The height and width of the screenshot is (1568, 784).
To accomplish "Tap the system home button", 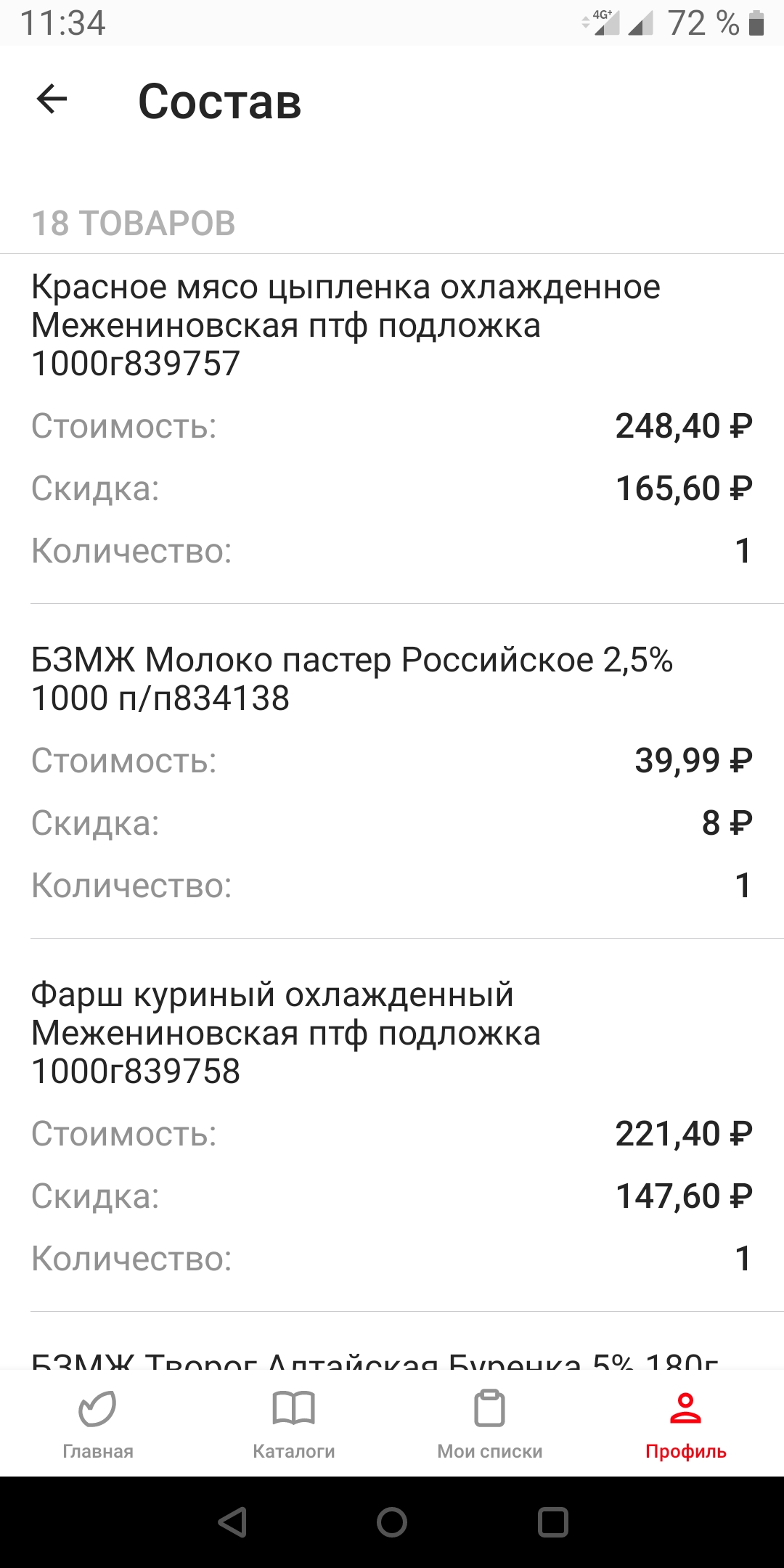I will coord(392,1522).
